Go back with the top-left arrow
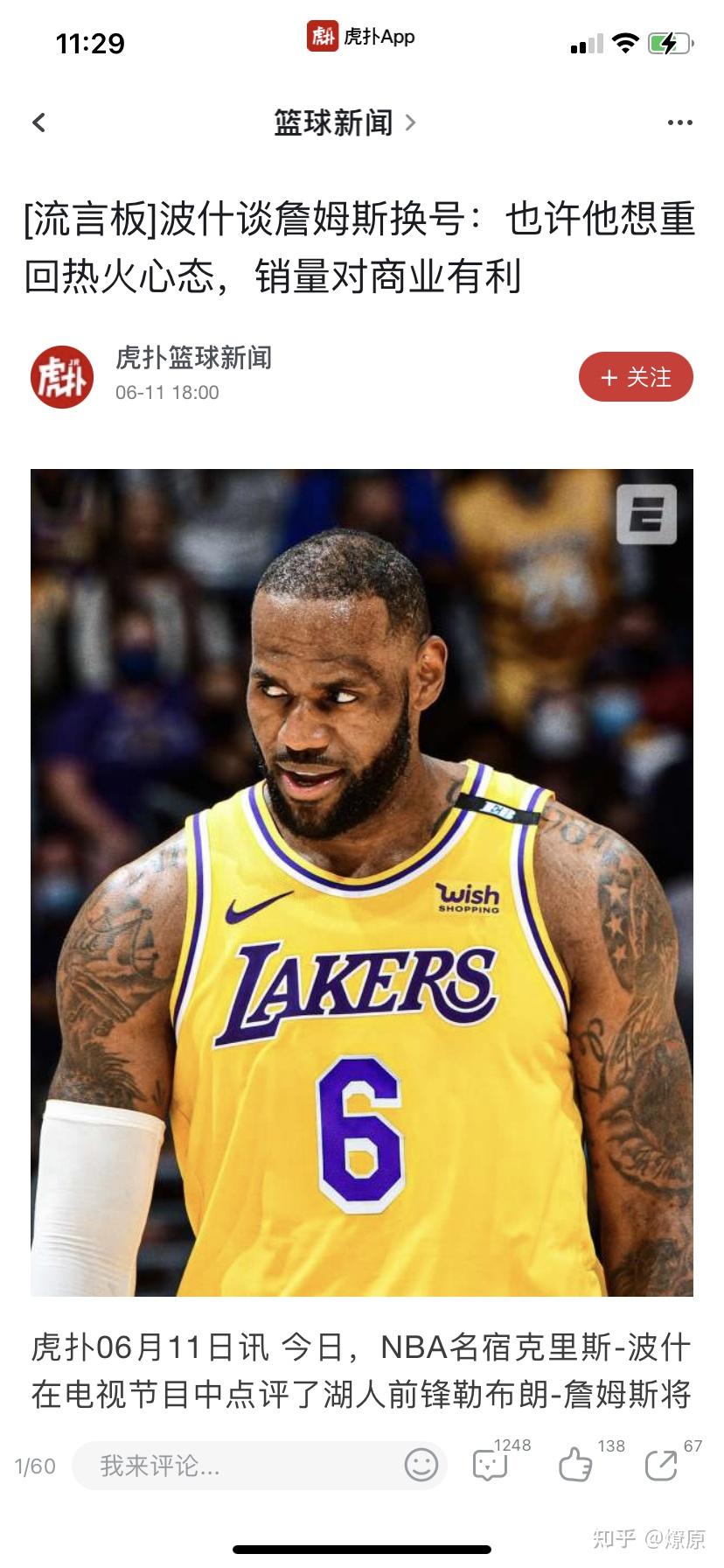 pyautogui.click(x=38, y=122)
